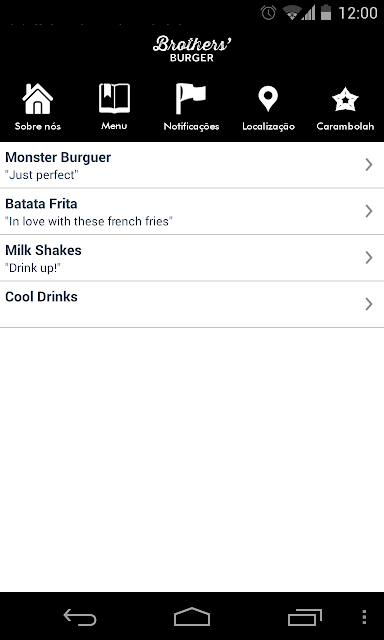Switch to the Menu tab
Screen dimensions: 384x640
115,107
